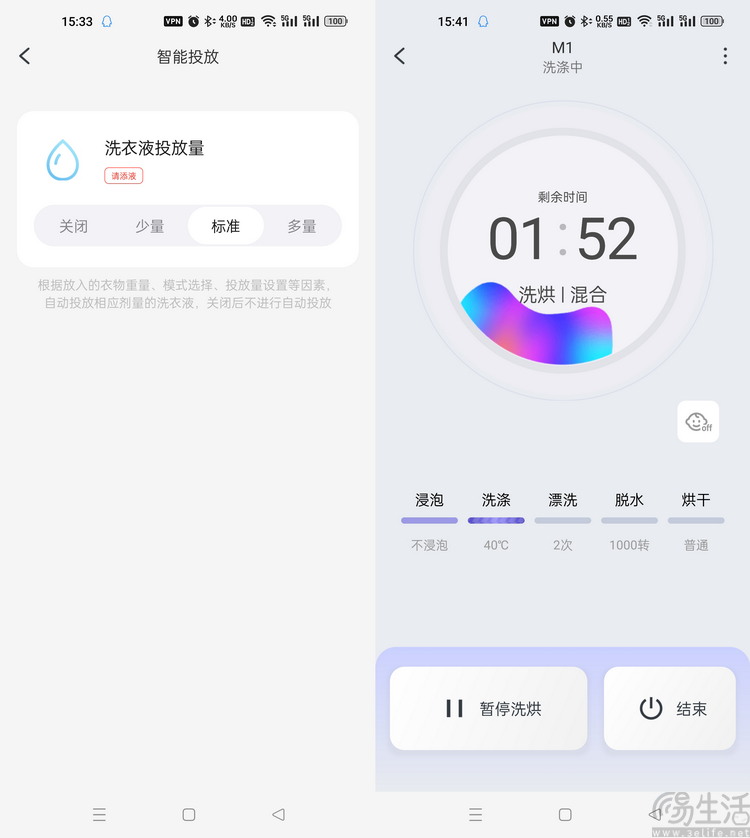Toggle the child lock icon
750x838 pixels.
(698, 422)
